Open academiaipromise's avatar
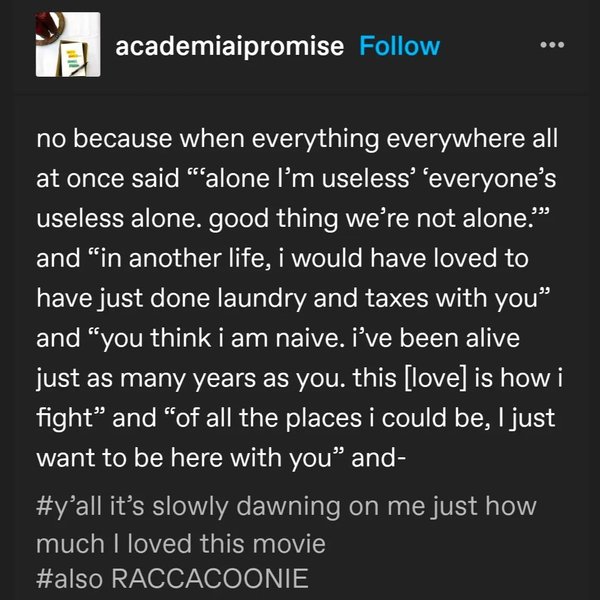The width and height of the screenshot is (600, 600). (x=68, y=46)
